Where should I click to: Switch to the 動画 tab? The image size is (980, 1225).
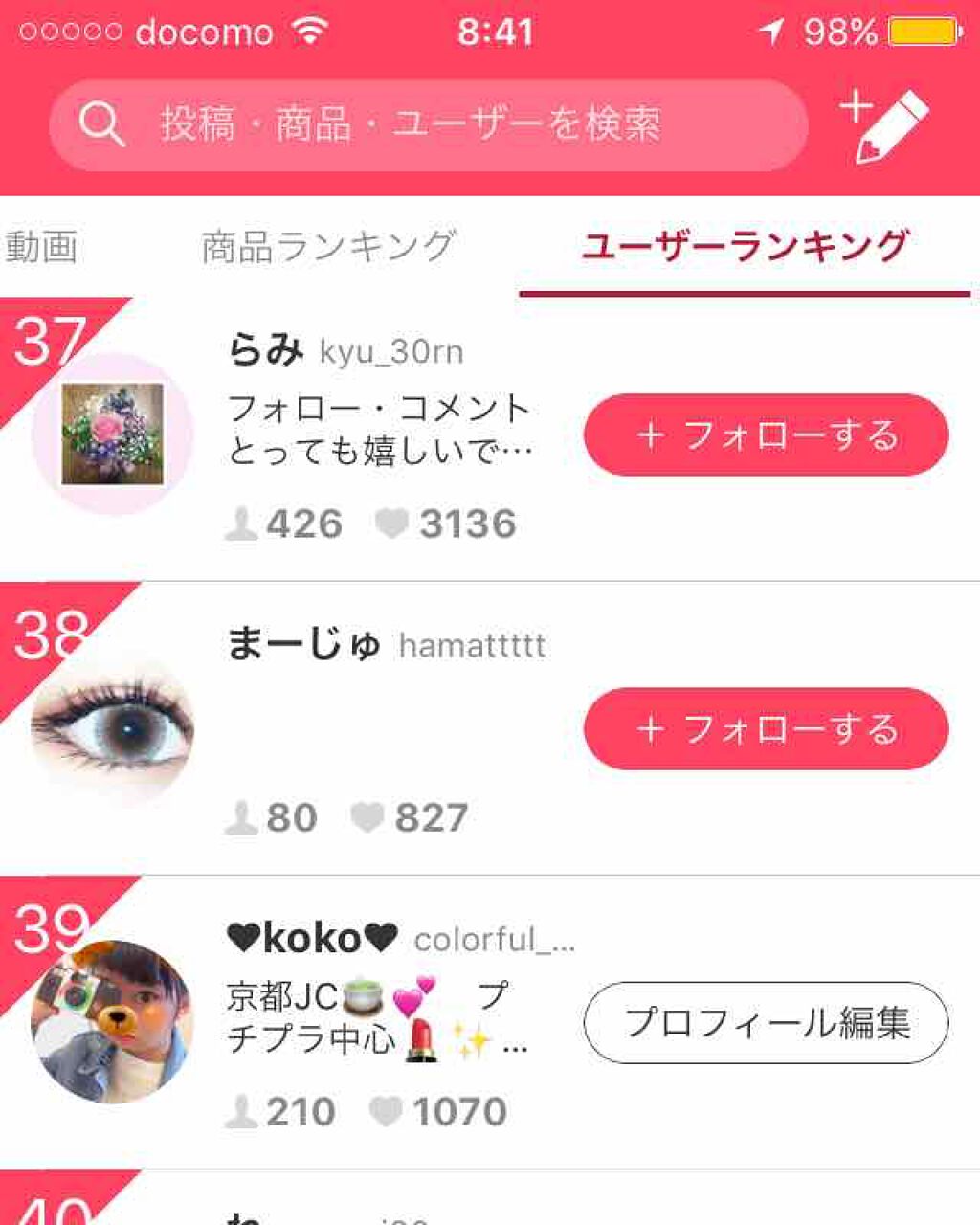tap(40, 247)
